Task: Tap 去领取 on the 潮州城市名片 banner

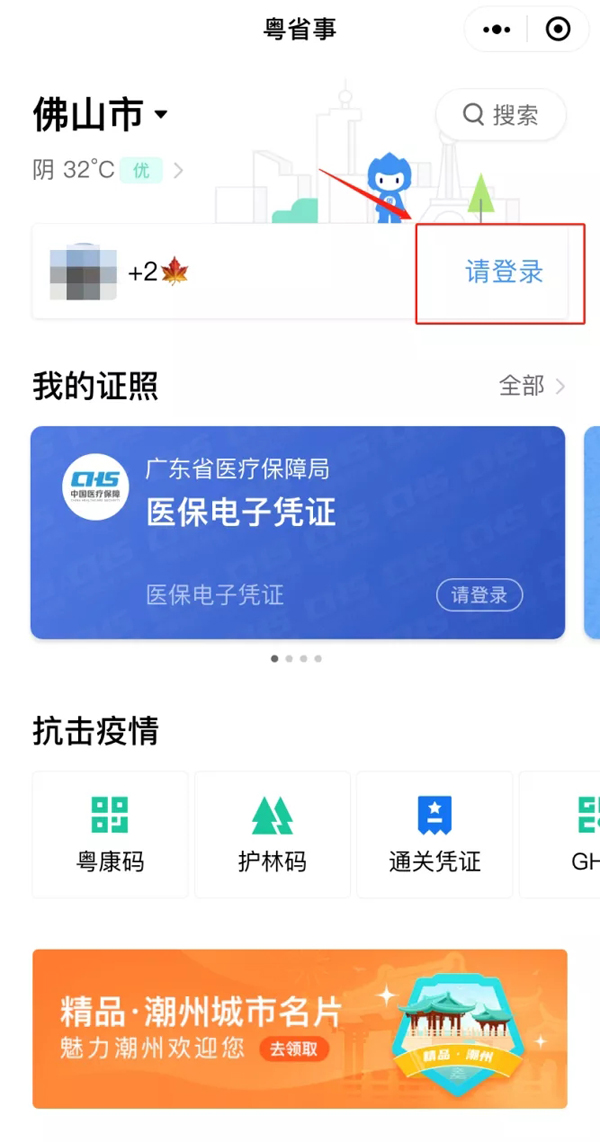Action: (294, 1049)
